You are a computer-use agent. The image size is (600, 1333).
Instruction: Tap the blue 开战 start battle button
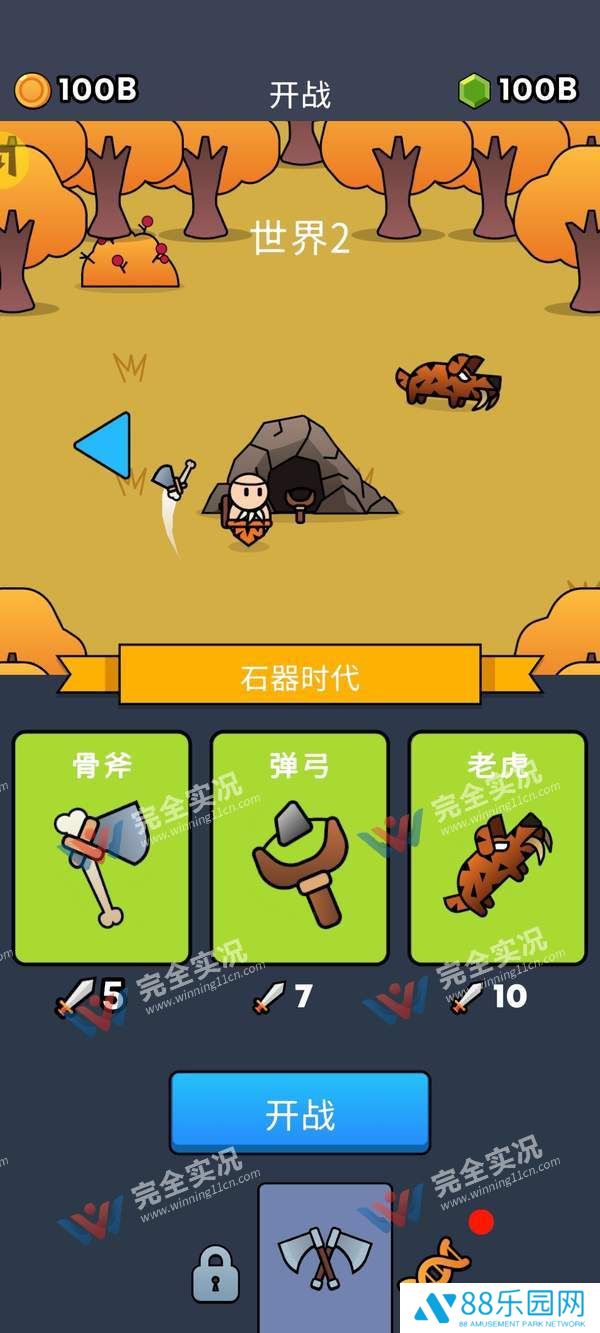300,1113
